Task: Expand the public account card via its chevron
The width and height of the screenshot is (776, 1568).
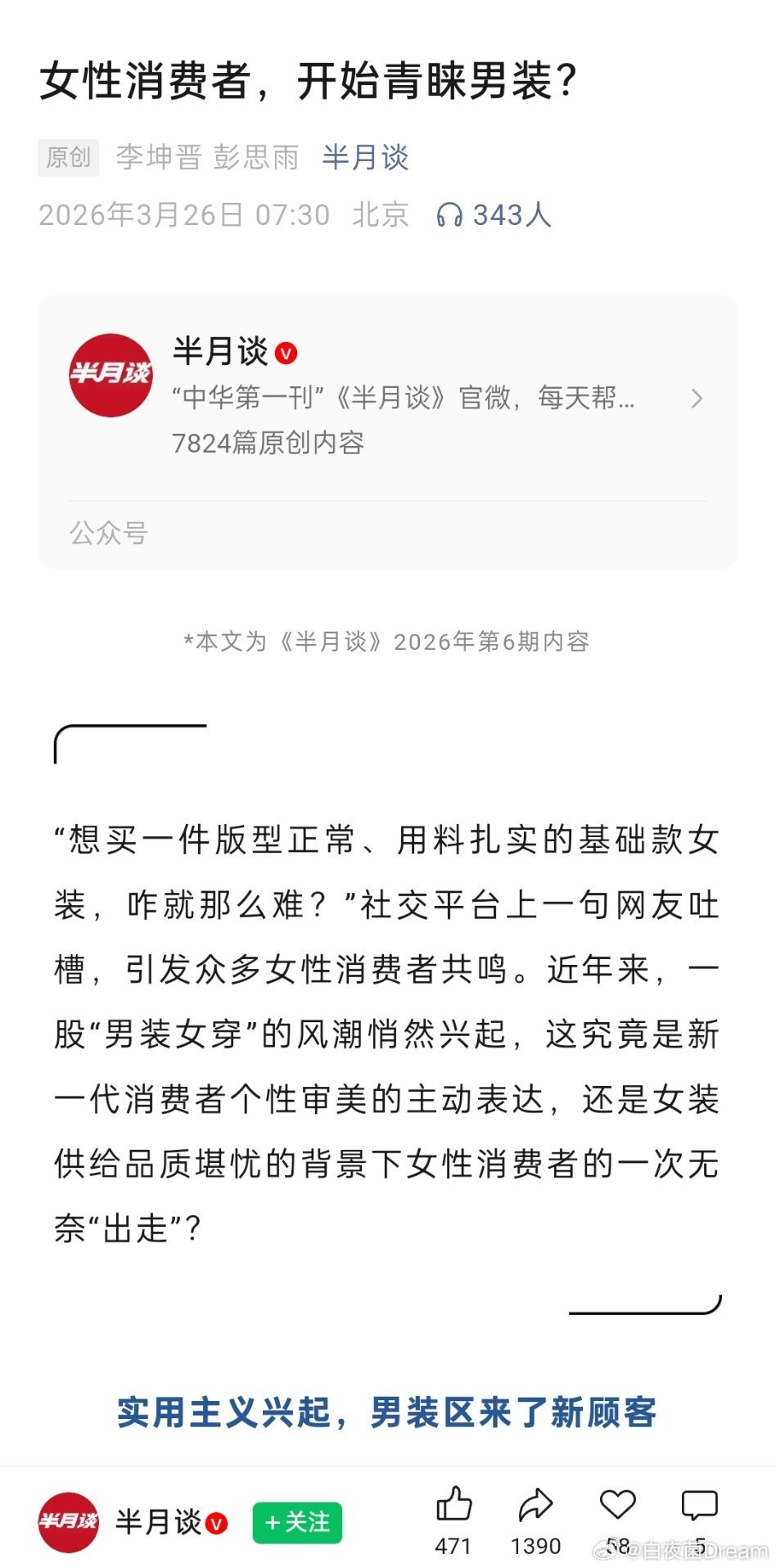Action: point(697,399)
